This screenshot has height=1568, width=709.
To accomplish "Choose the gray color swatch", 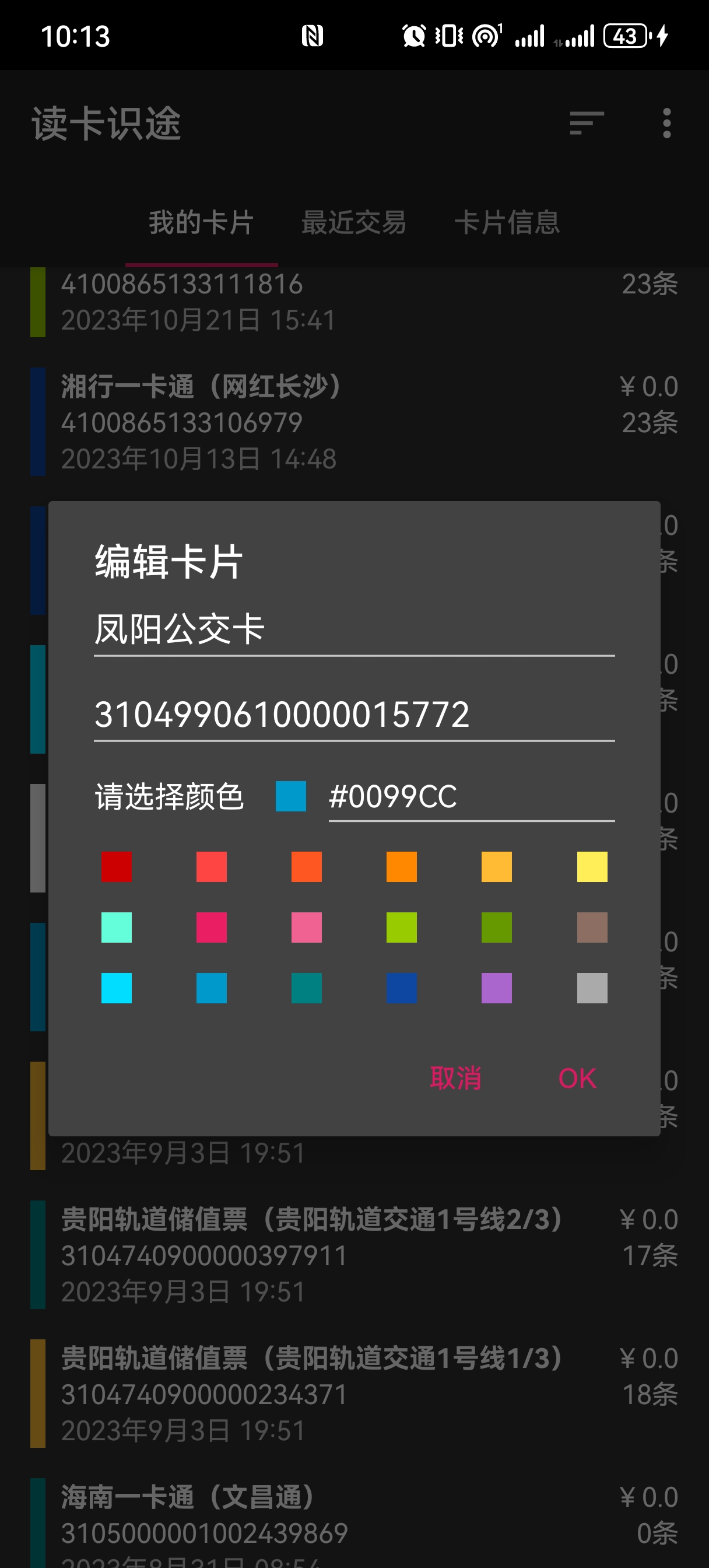I will pos(592,988).
